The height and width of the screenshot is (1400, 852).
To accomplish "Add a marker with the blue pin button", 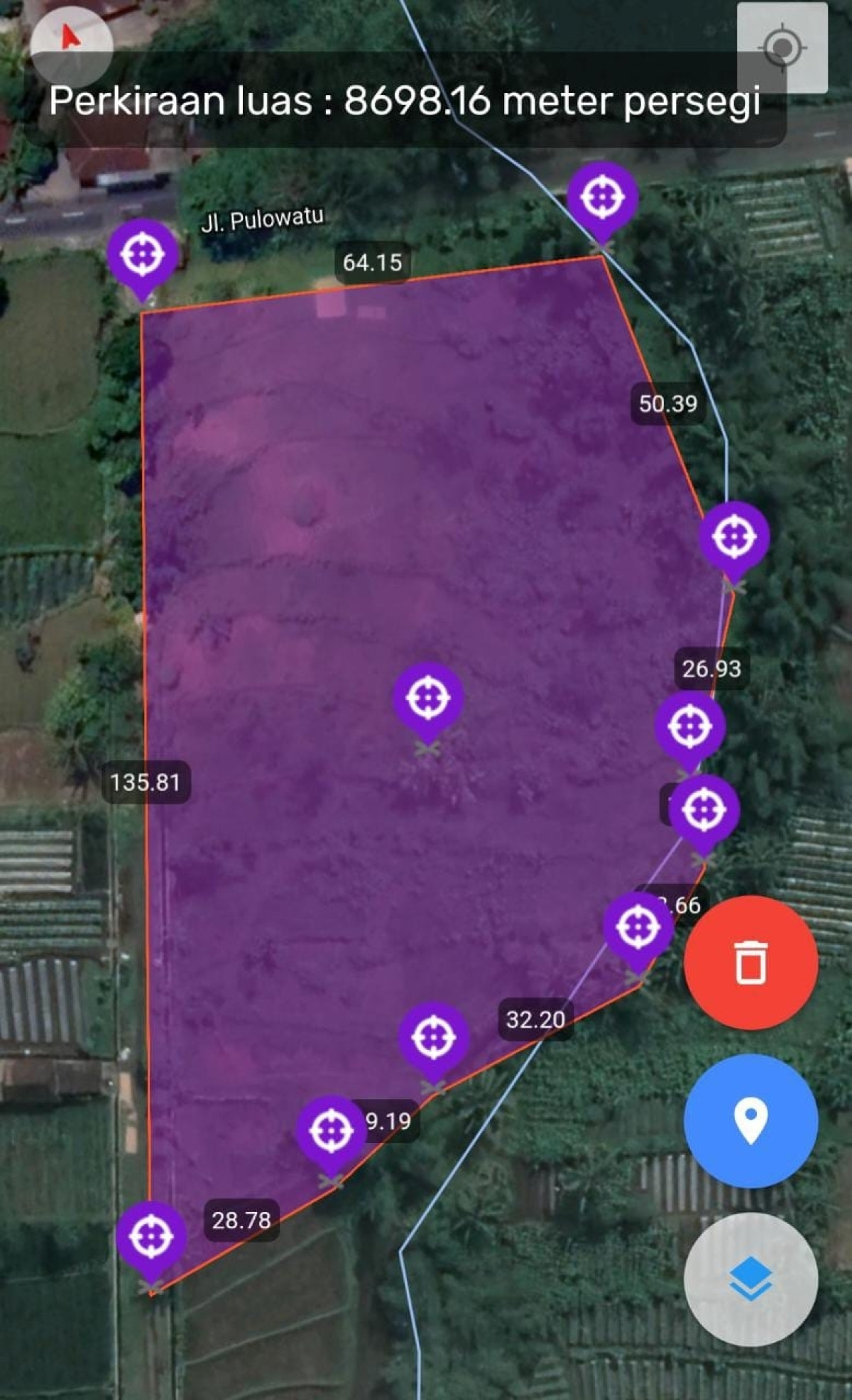I will click(x=750, y=1120).
